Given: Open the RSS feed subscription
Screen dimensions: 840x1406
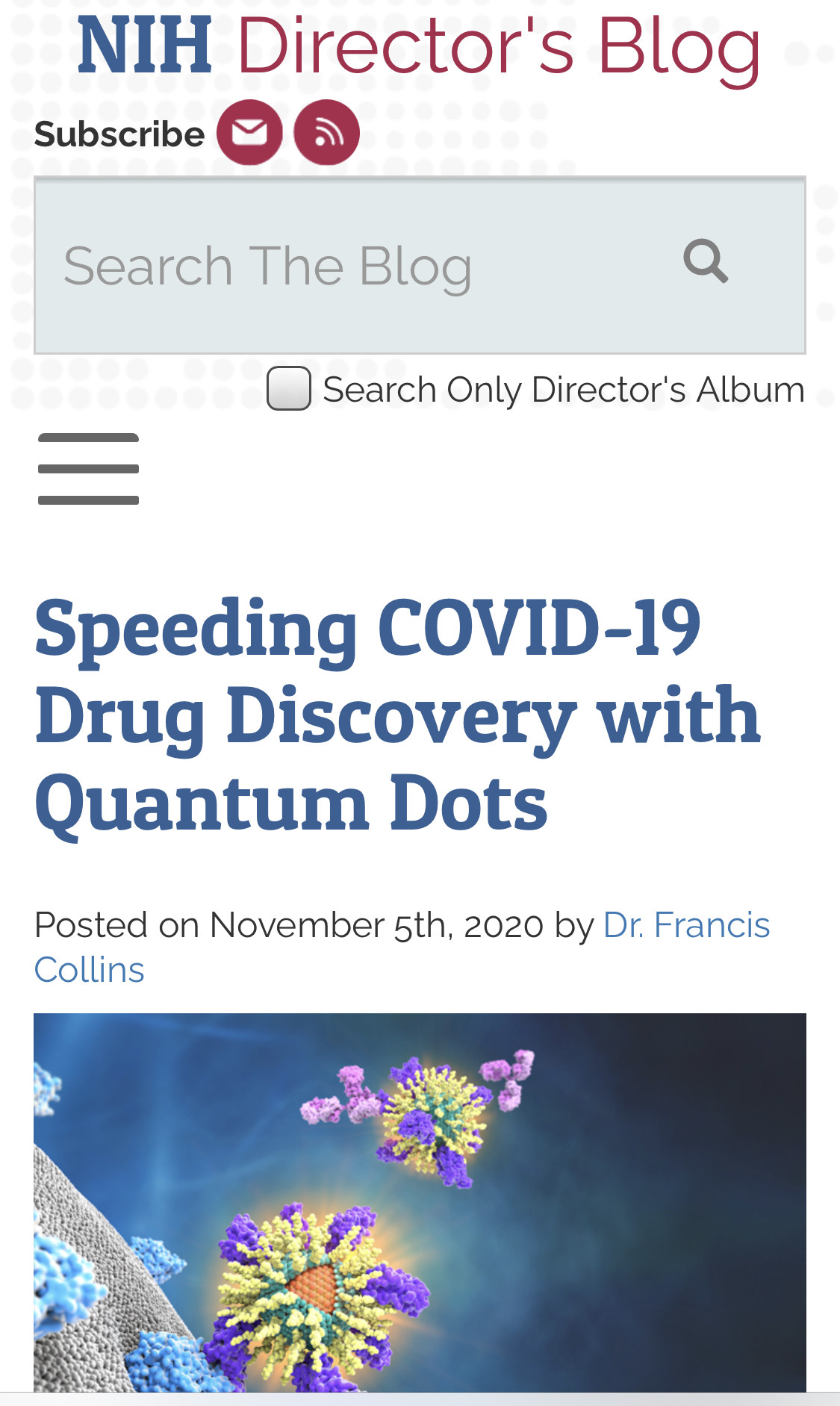Looking at the screenshot, I should pos(327,133).
